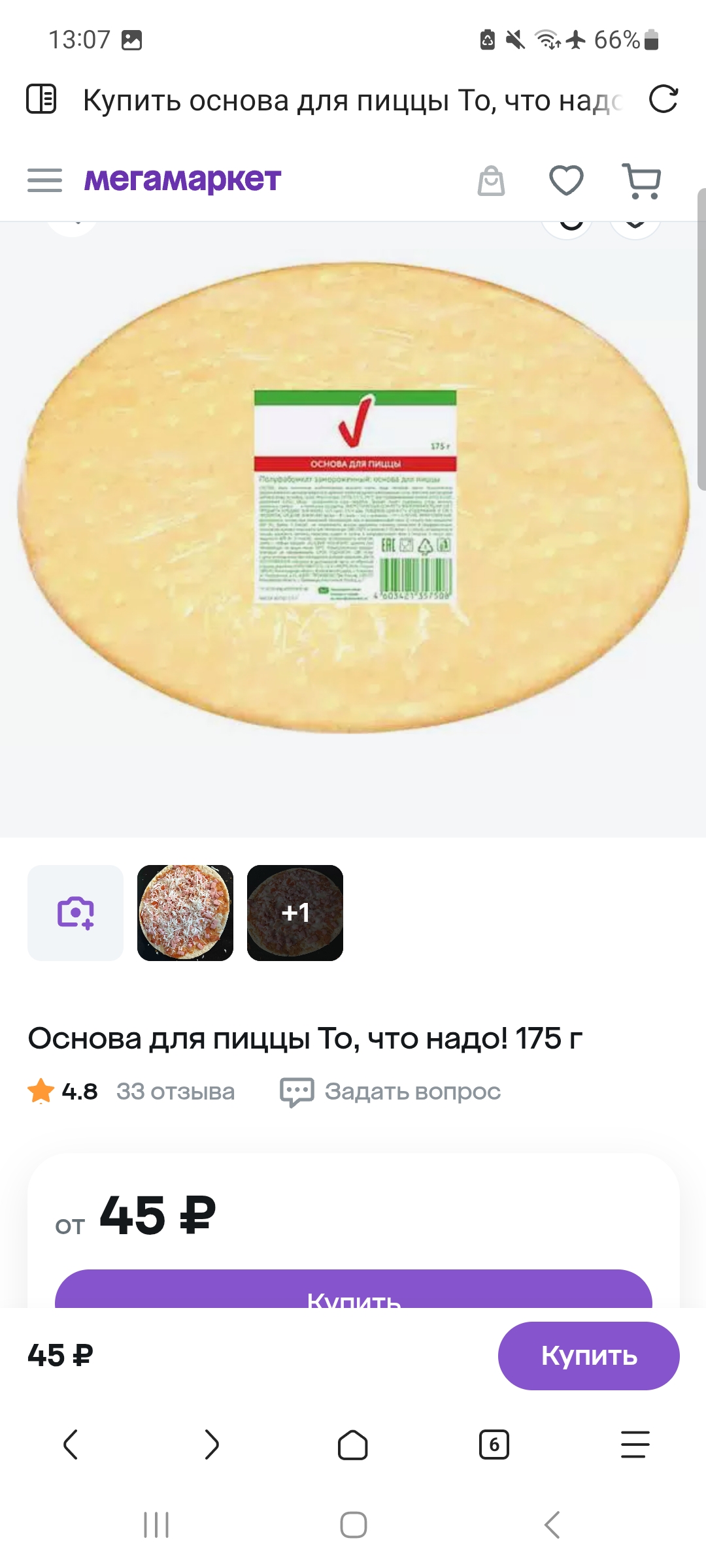This screenshot has width=706, height=1568.
Task: Open favorites heart in header
Action: coord(566,180)
